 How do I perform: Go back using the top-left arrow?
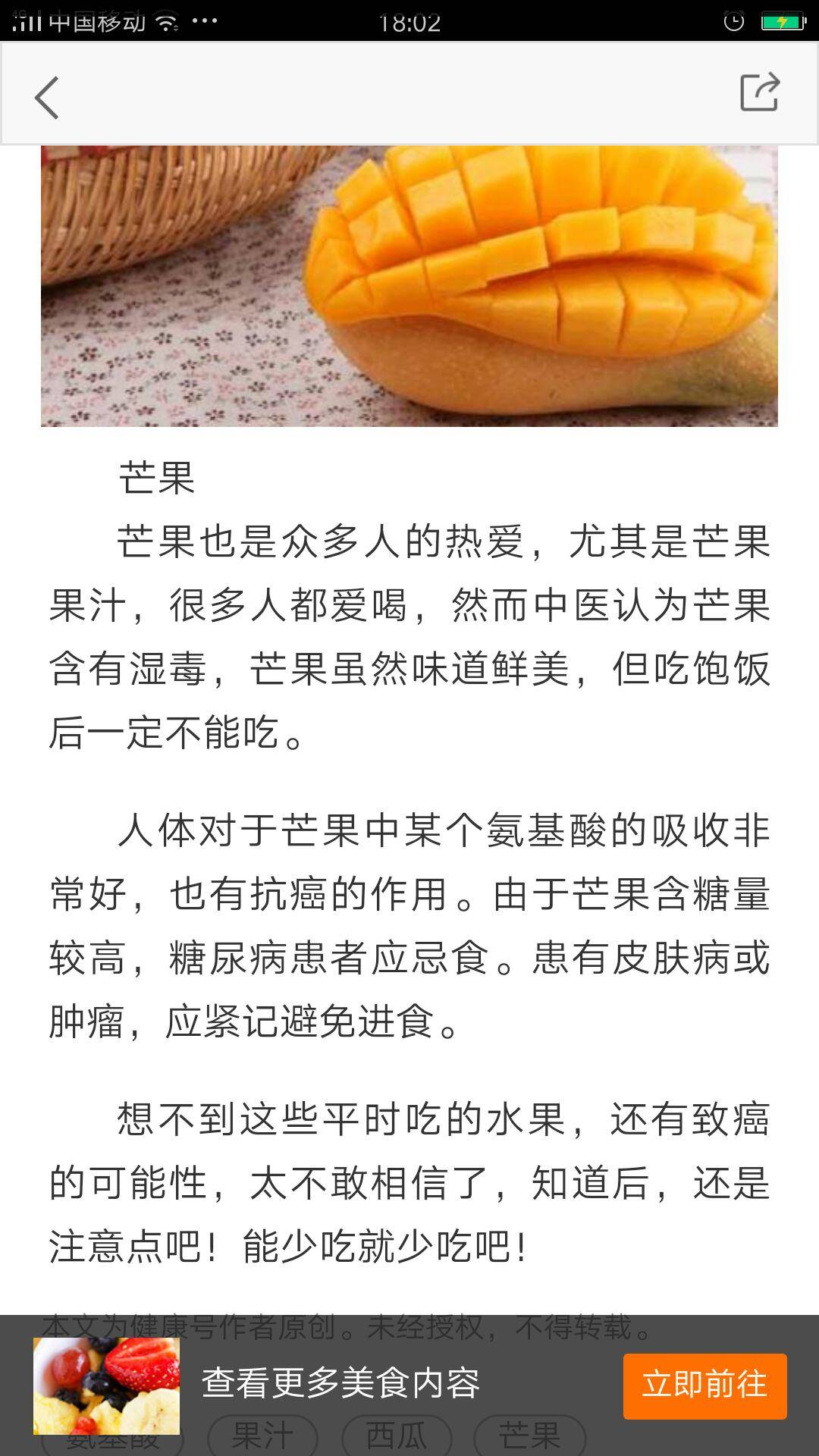47,98
